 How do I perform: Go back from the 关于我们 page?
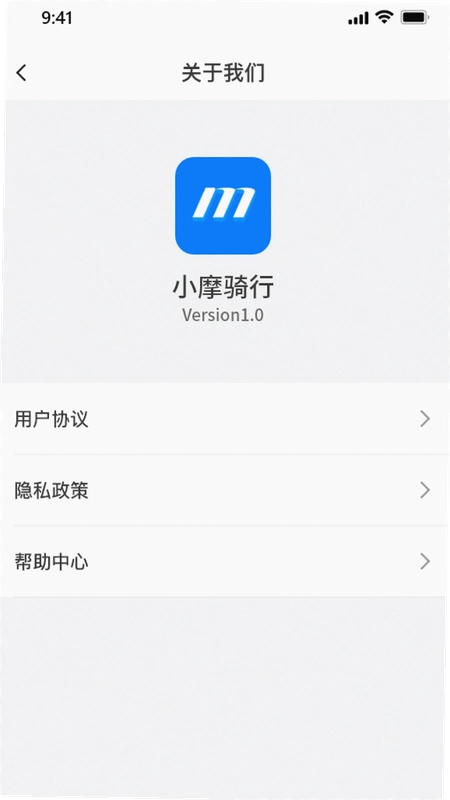[21, 73]
